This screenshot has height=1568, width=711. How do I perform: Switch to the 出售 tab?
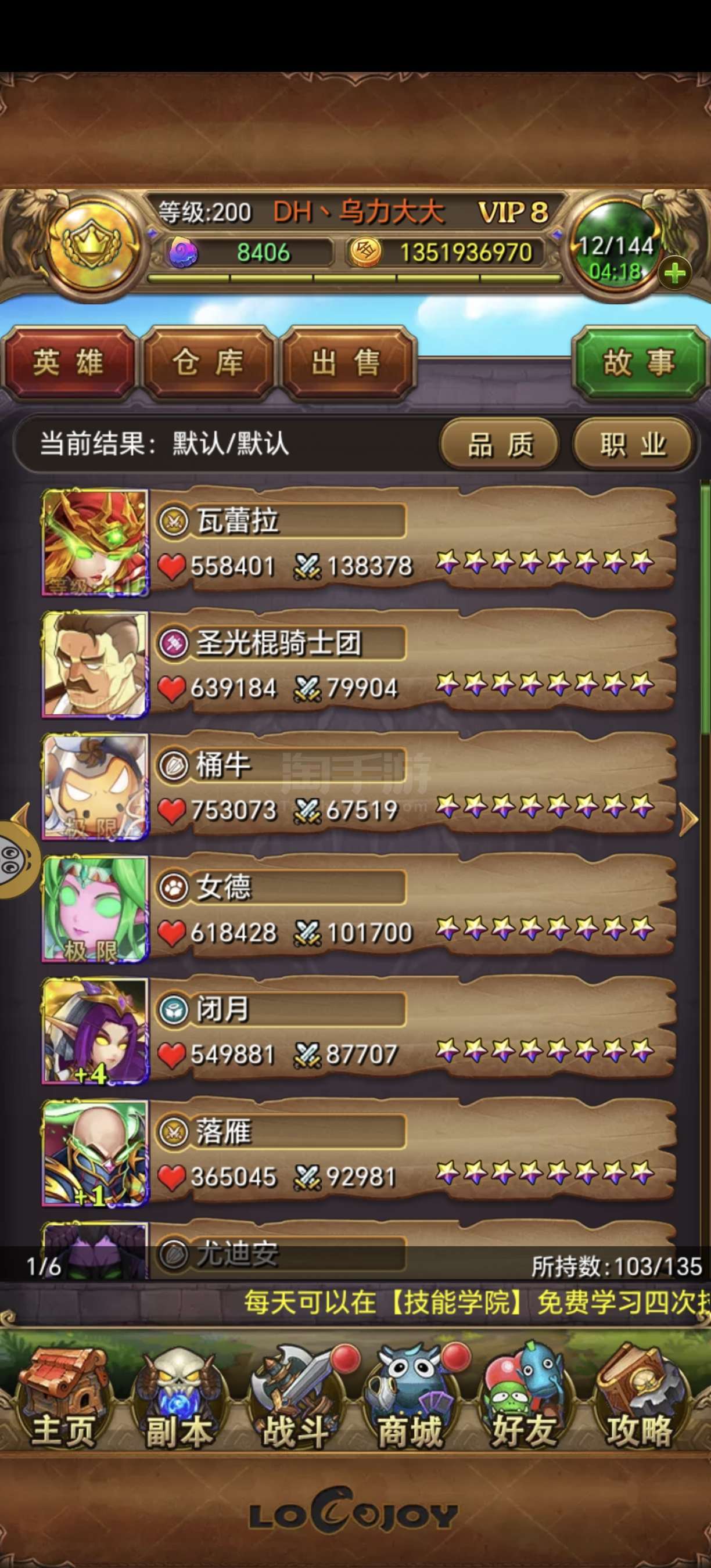coord(346,364)
